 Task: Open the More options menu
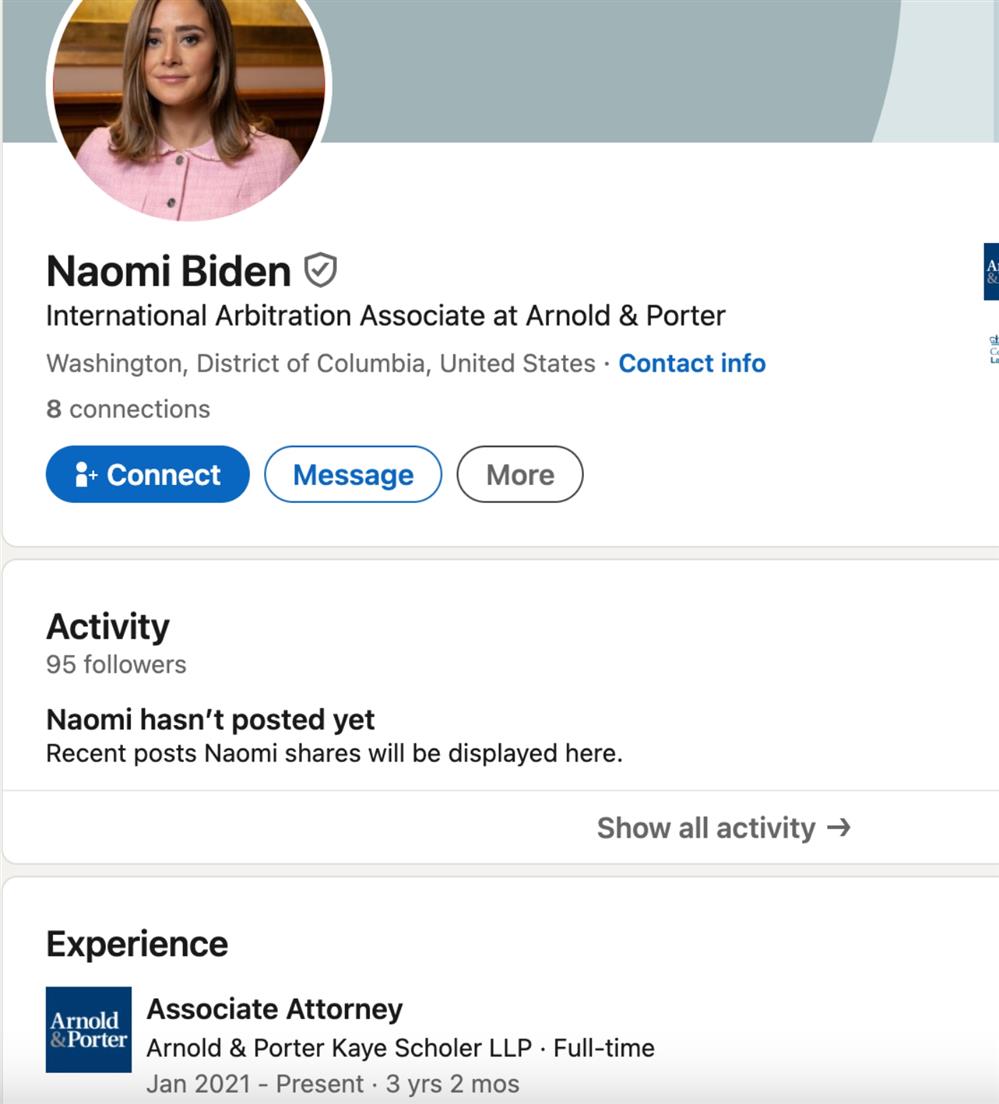519,474
